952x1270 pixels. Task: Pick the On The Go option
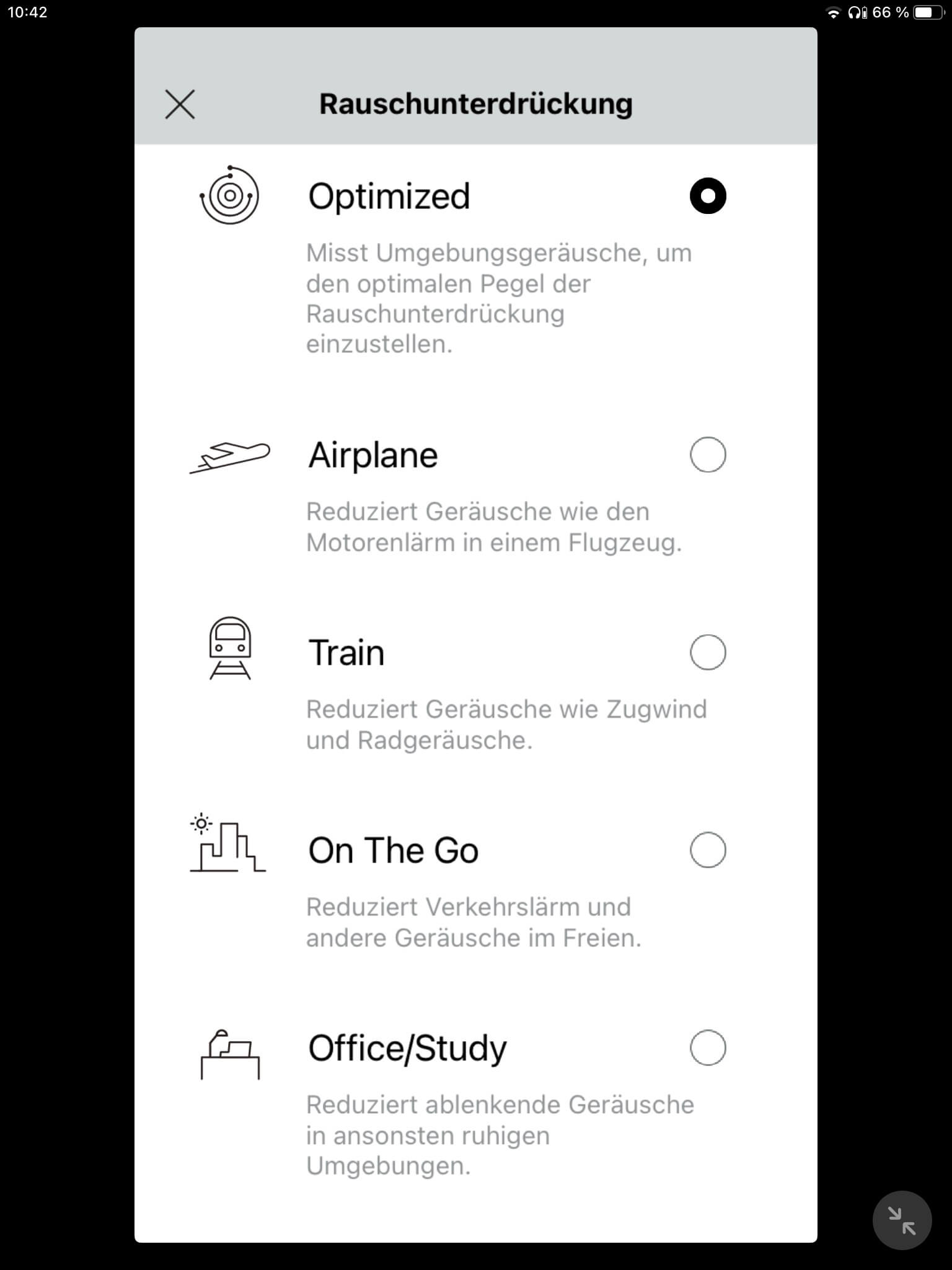point(707,850)
